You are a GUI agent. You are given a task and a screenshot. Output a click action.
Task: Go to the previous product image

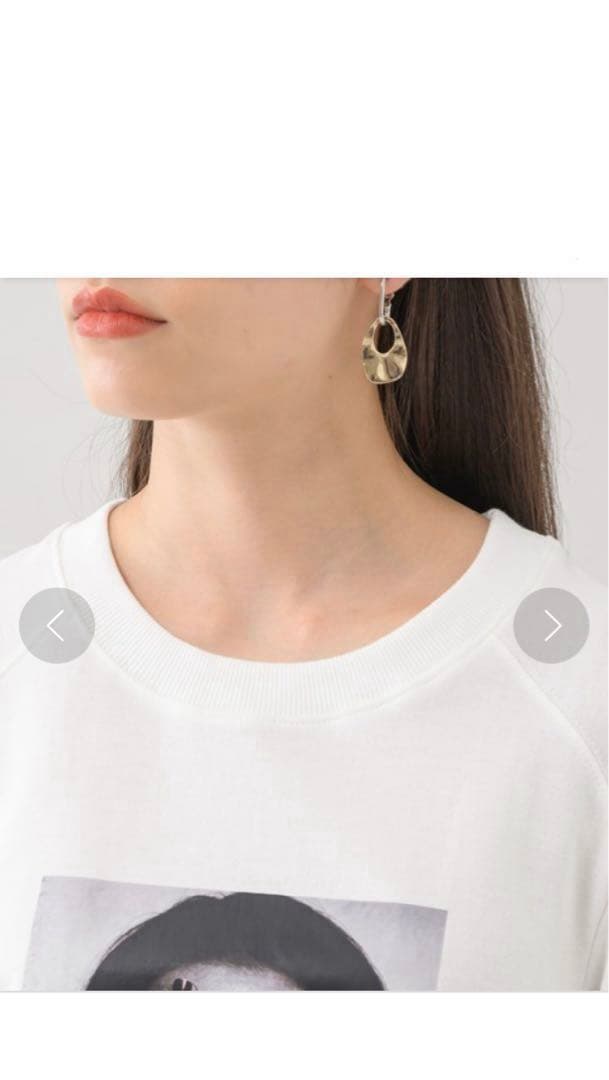pos(56,626)
